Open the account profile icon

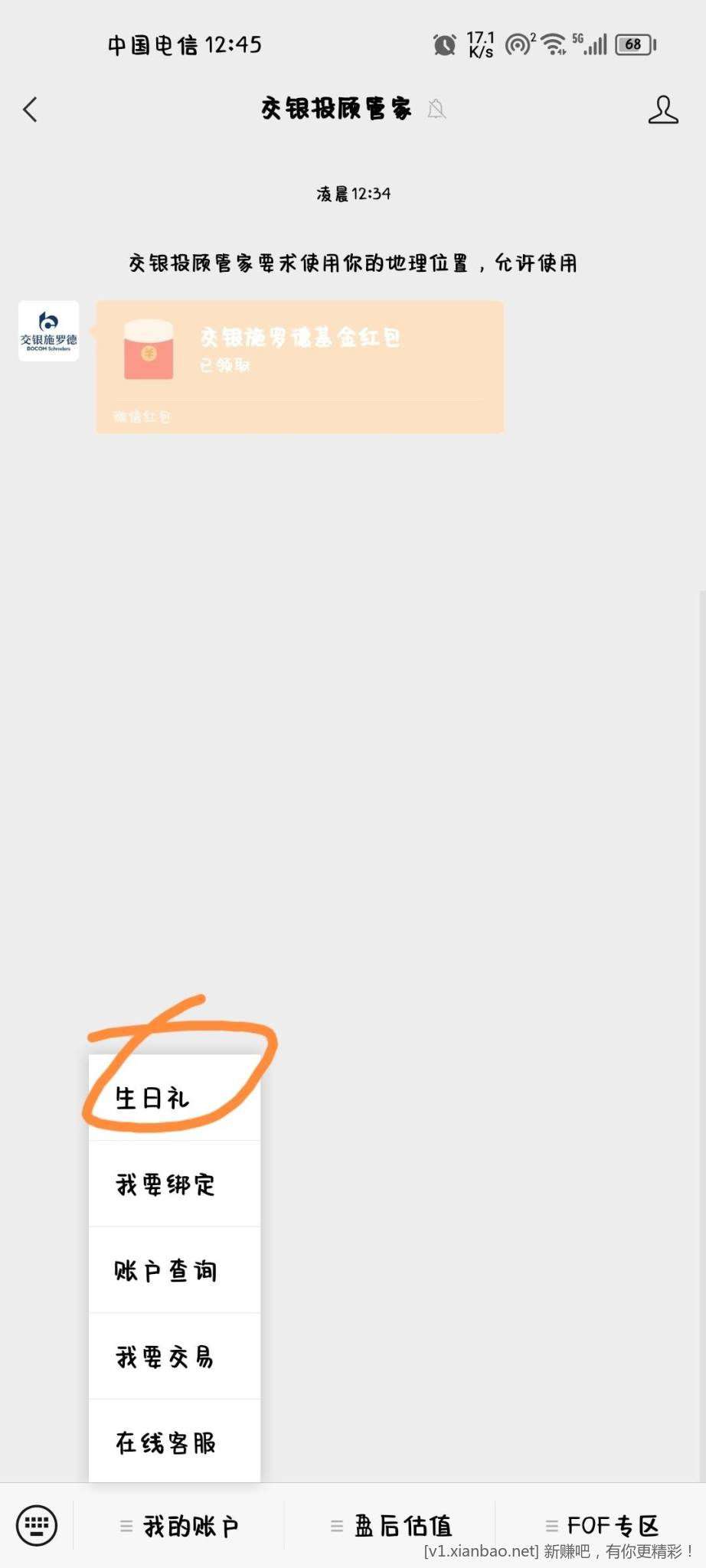[662, 109]
